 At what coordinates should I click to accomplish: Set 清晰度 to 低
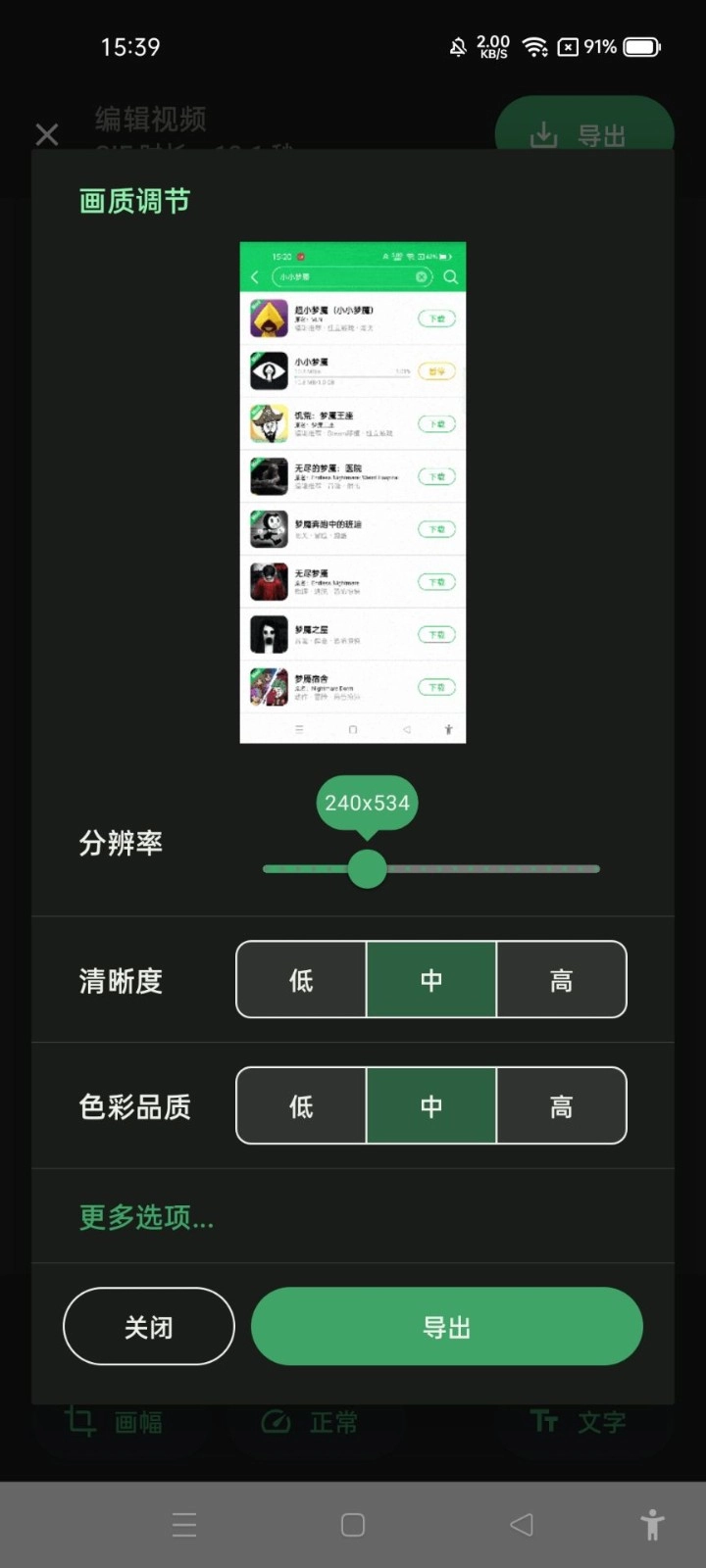(x=301, y=980)
